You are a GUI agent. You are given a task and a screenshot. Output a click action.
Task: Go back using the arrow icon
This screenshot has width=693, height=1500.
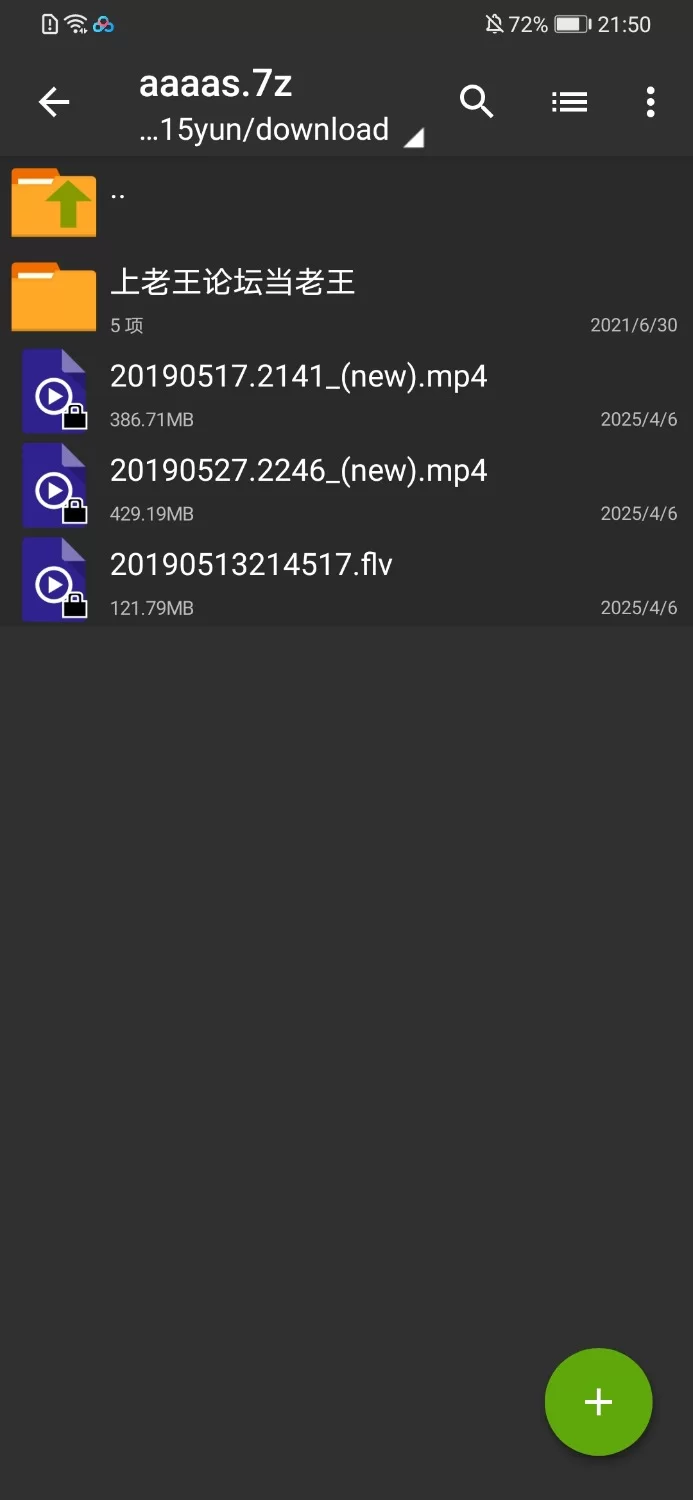click(x=54, y=102)
